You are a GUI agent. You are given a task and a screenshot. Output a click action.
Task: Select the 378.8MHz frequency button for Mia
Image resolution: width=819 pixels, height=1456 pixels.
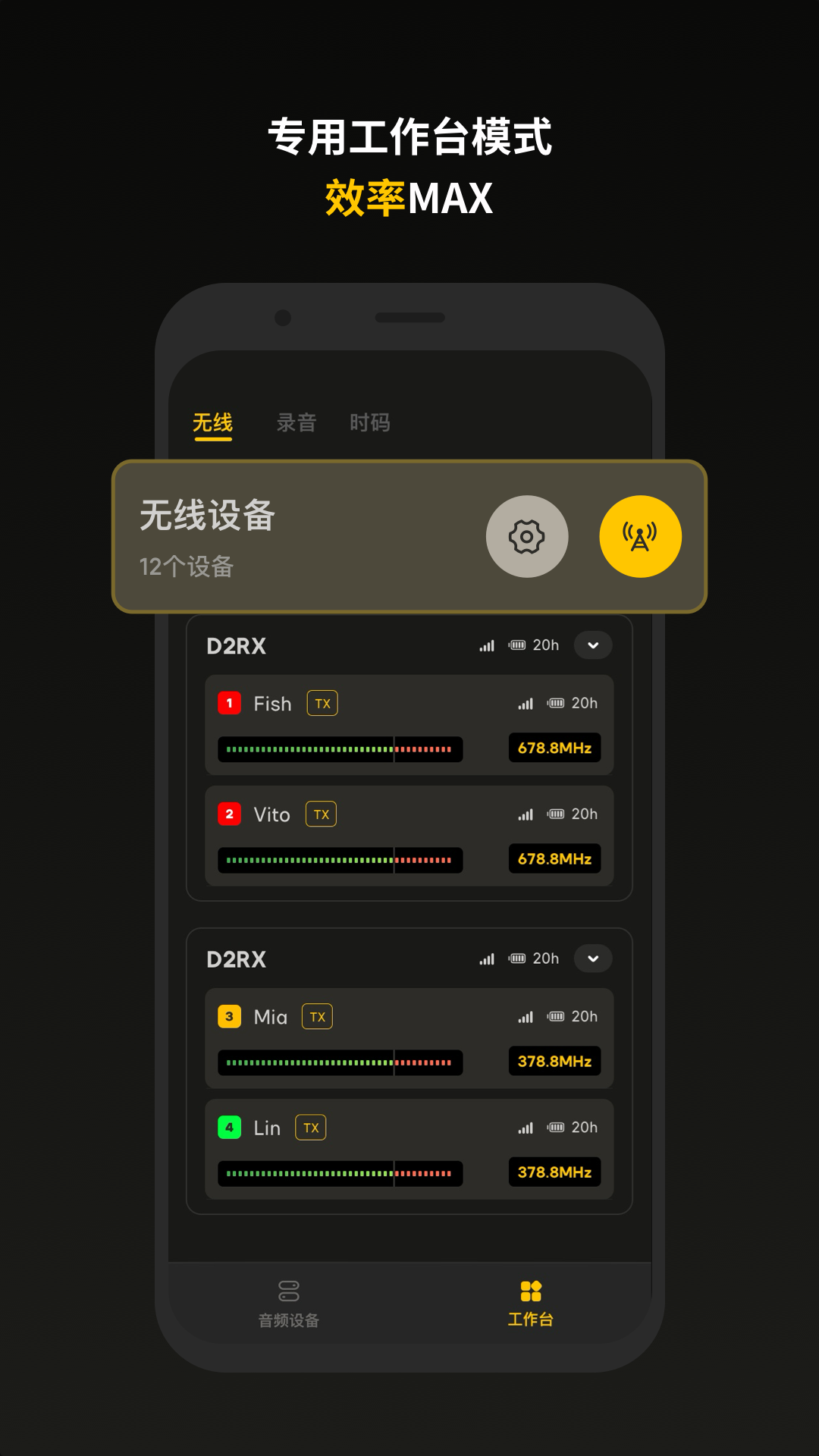[x=554, y=1062]
